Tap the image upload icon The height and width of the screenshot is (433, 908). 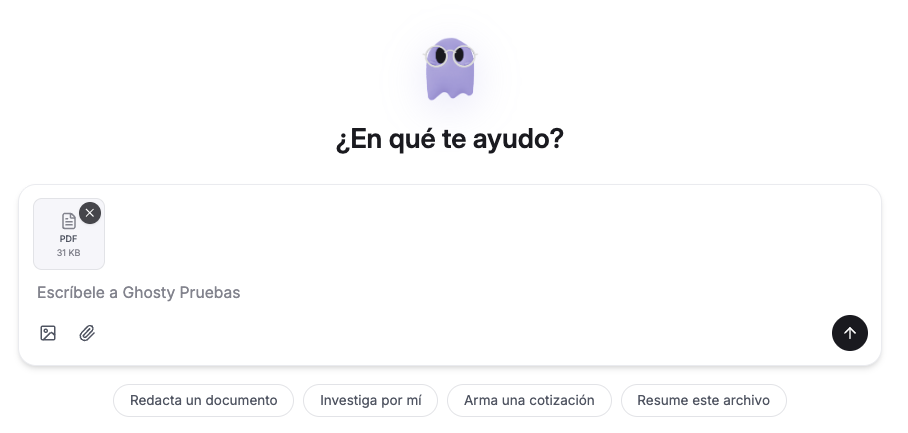coord(48,333)
